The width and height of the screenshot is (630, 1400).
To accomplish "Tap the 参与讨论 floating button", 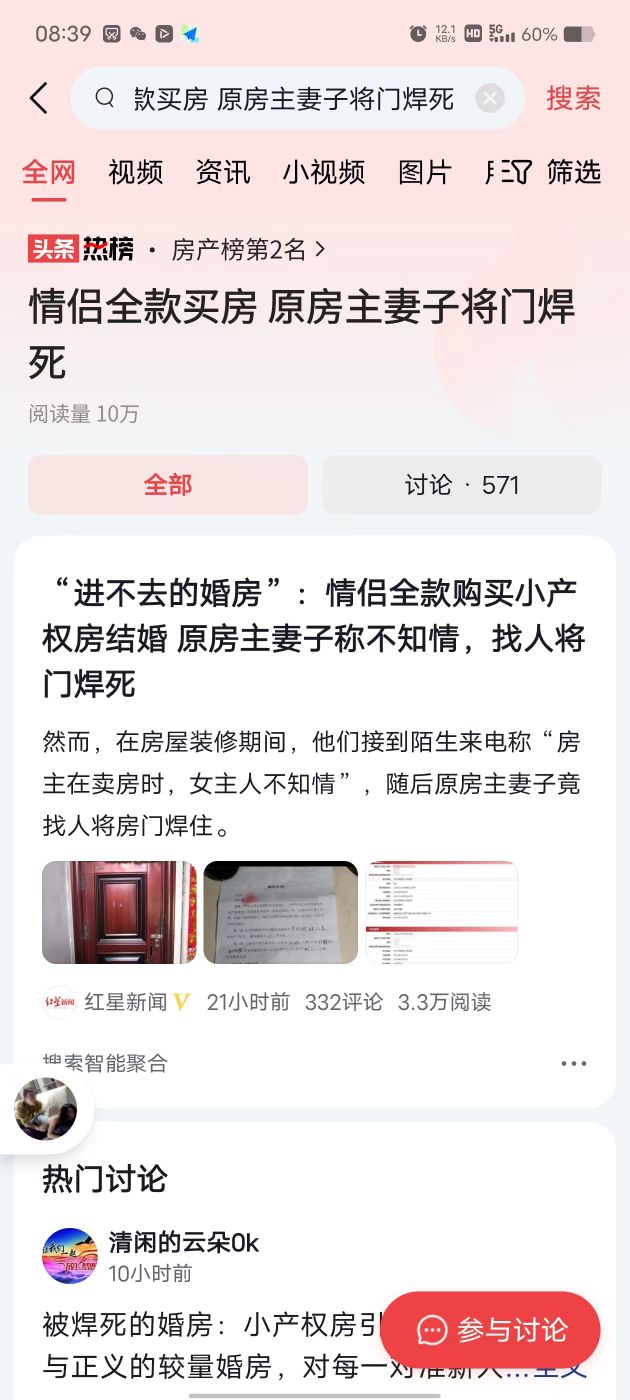I will (x=491, y=1330).
